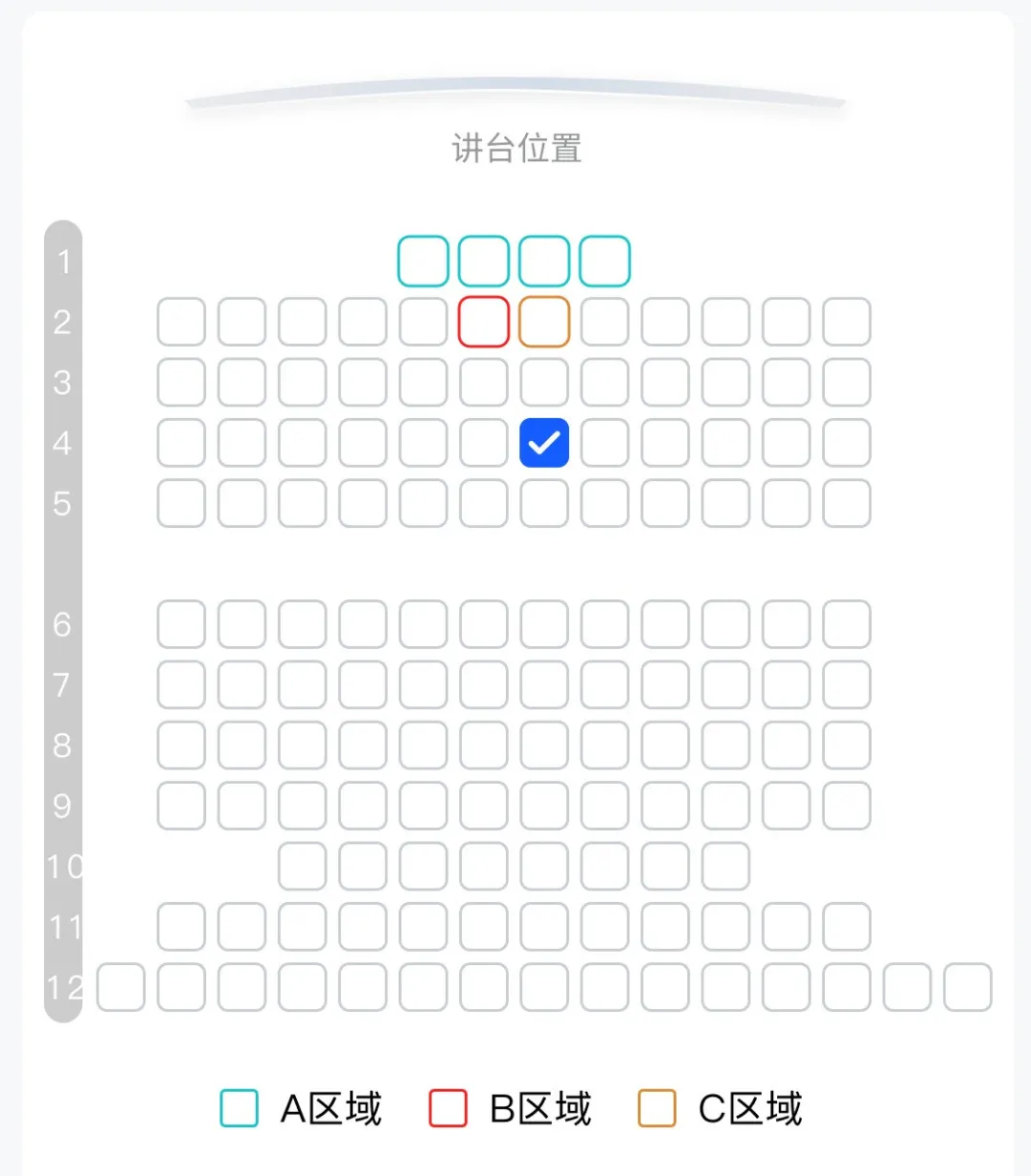This screenshot has width=1031, height=1176.
Task: Select the rightmost seat in row 10
Action: tap(726, 866)
